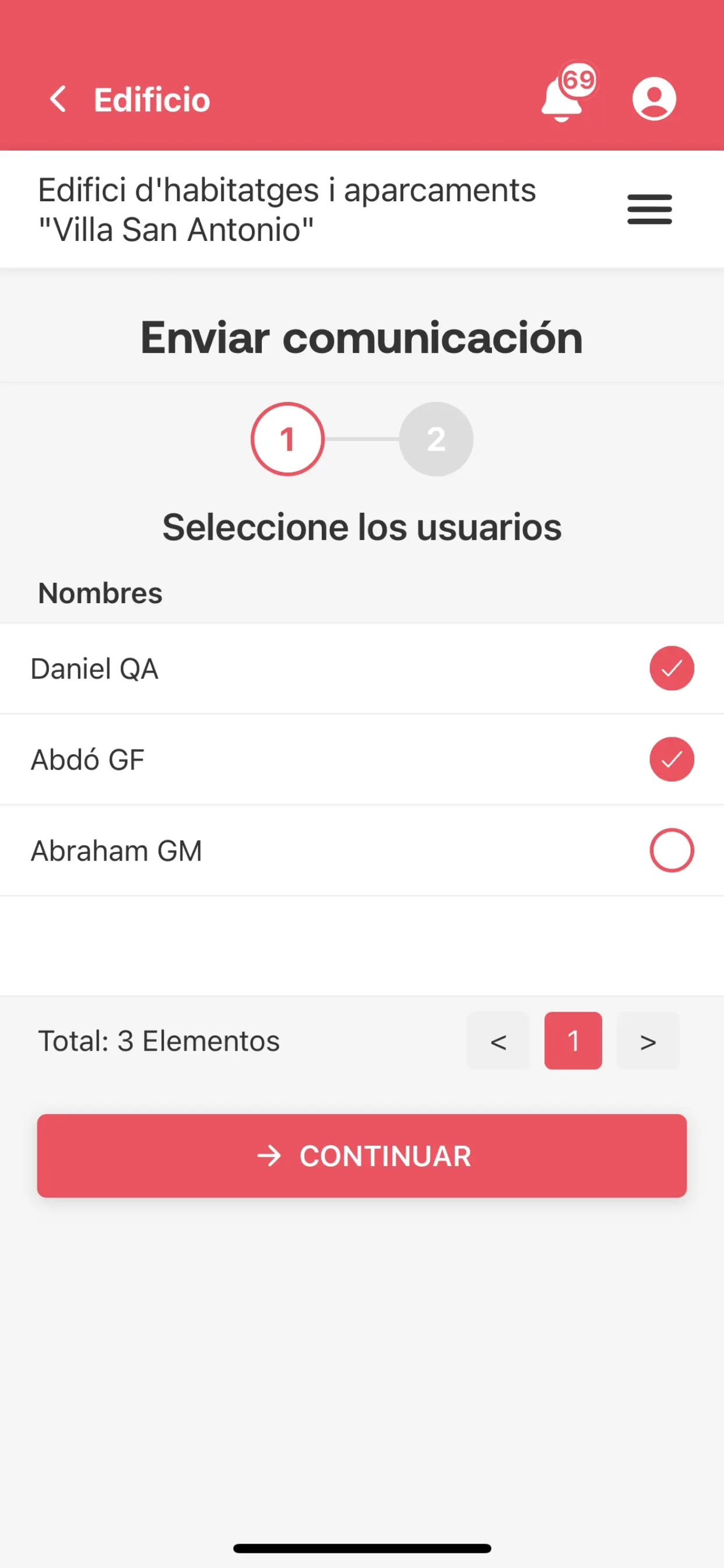Screen dimensions: 724x1568
Task: Tap the Villa San Antonio building title
Action: (x=286, y=209)
